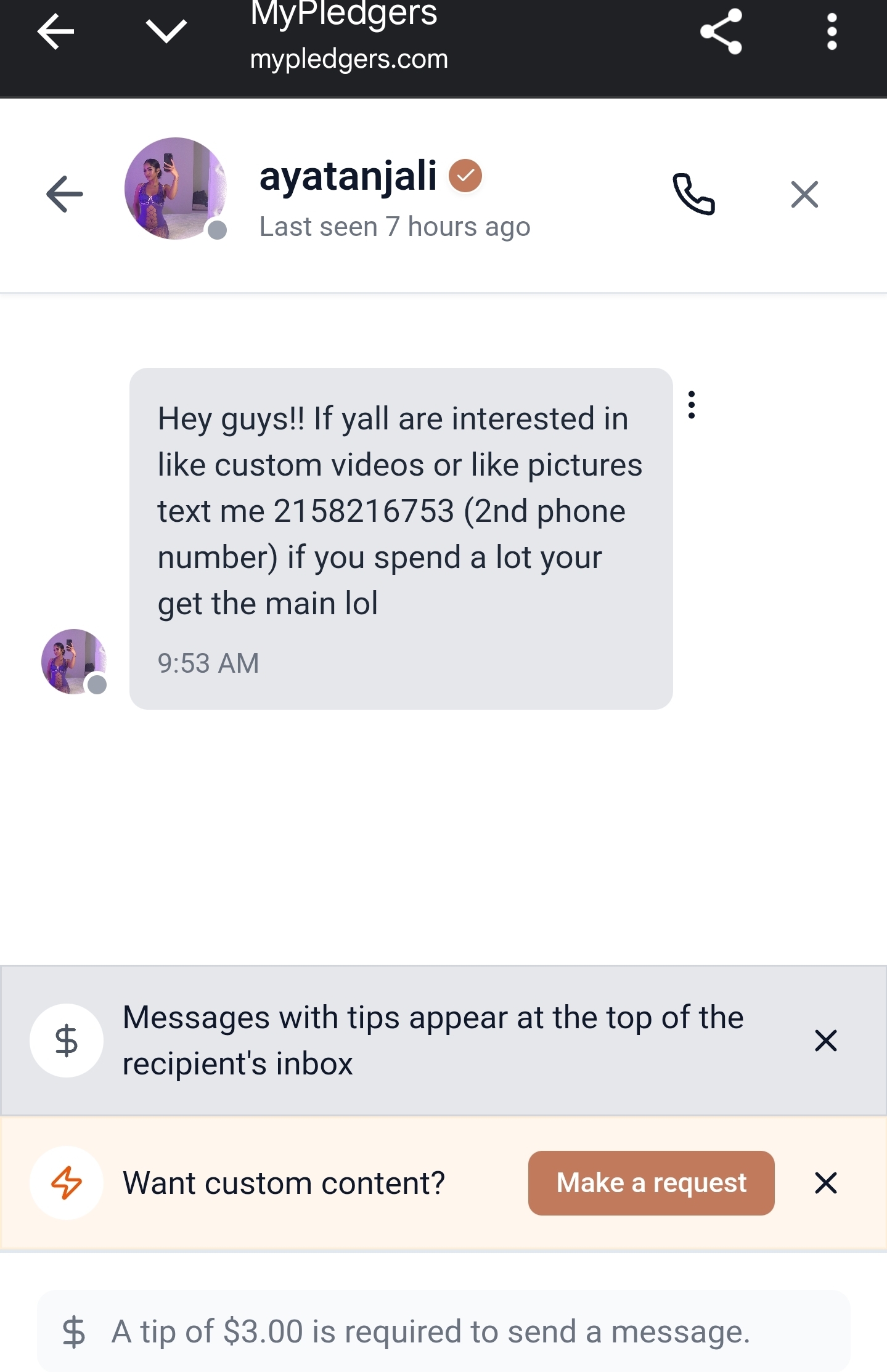Open ayatanjali's profile picture in the header
The image size is (887, 1372).
[175, 189]
